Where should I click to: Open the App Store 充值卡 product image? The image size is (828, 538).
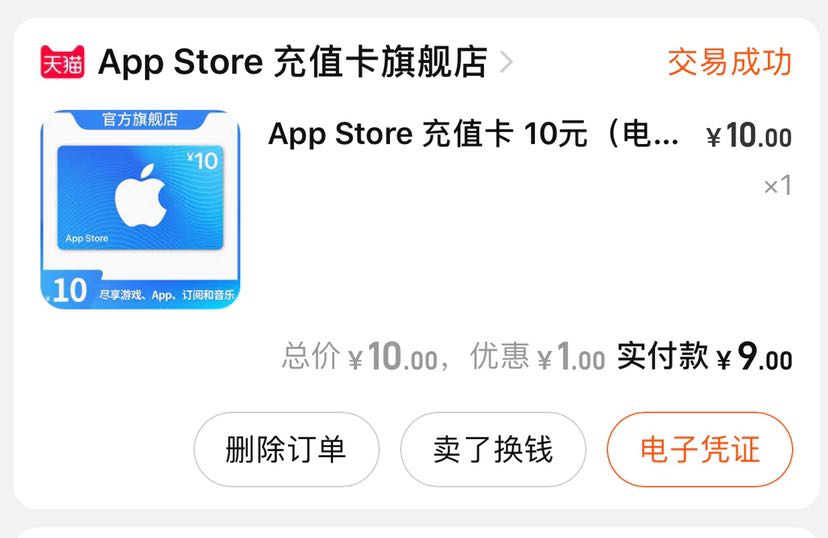pos(141,209)
